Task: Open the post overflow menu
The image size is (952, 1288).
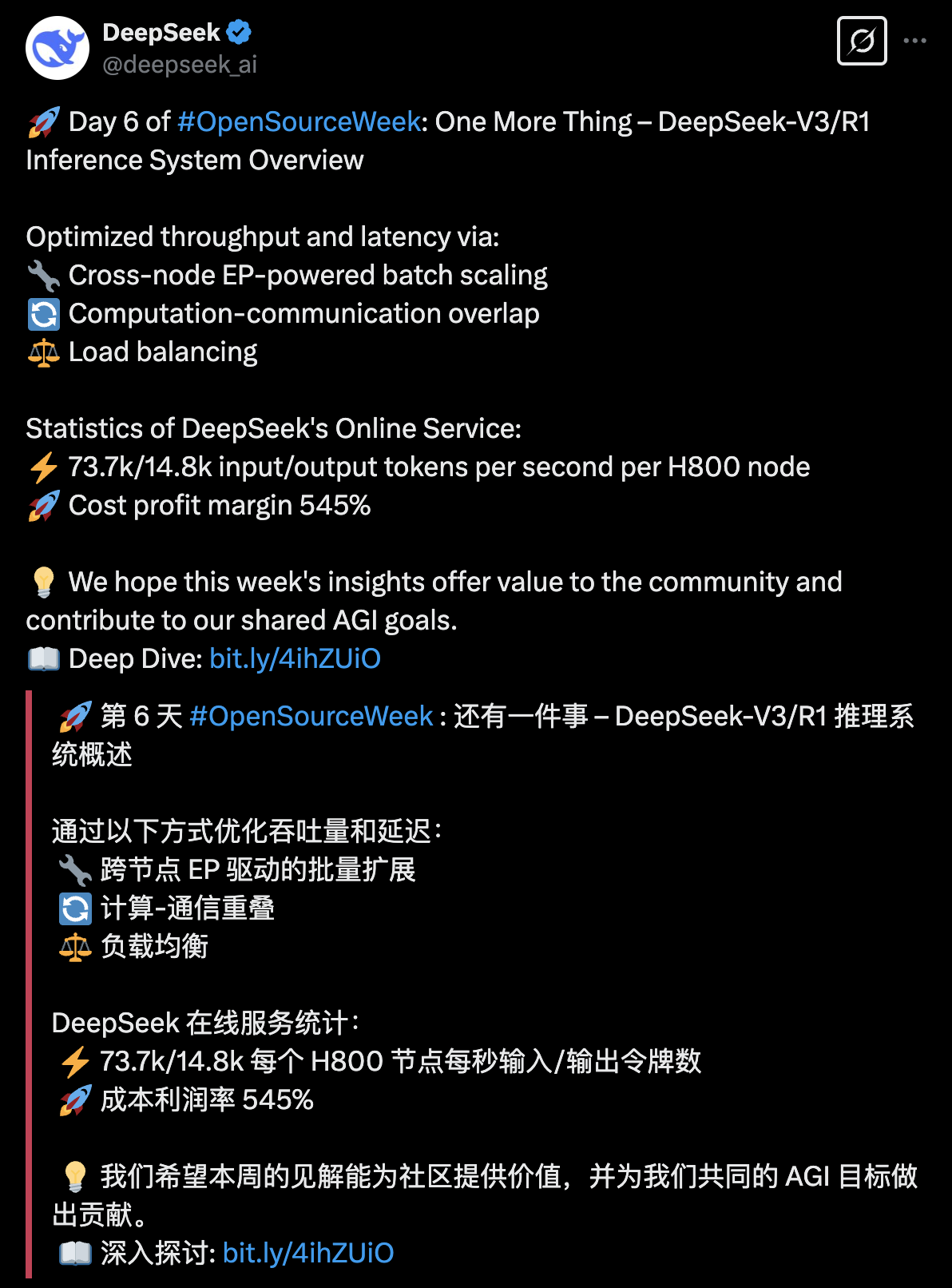Action: [914, 41]
